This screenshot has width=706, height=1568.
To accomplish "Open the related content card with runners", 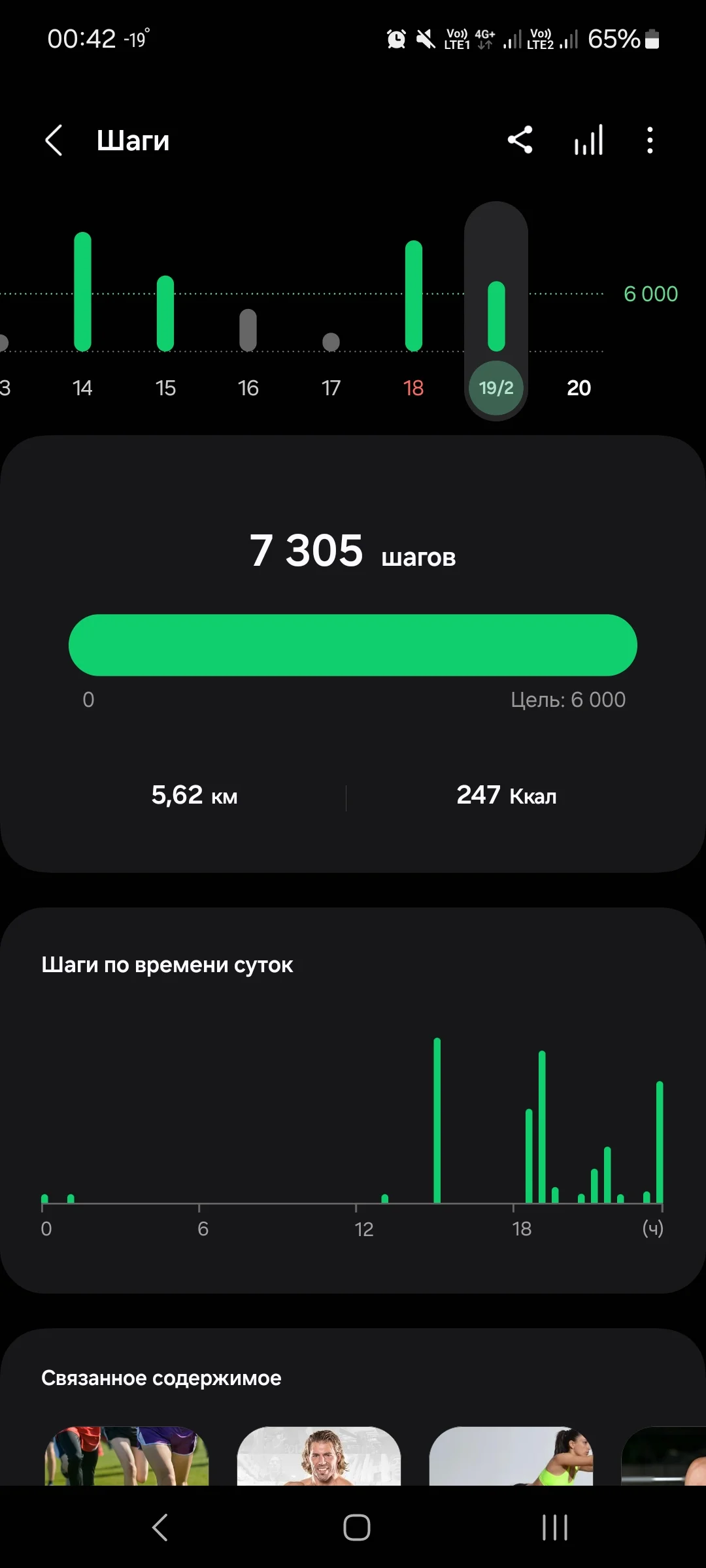I will click(x=127, y=1456).
